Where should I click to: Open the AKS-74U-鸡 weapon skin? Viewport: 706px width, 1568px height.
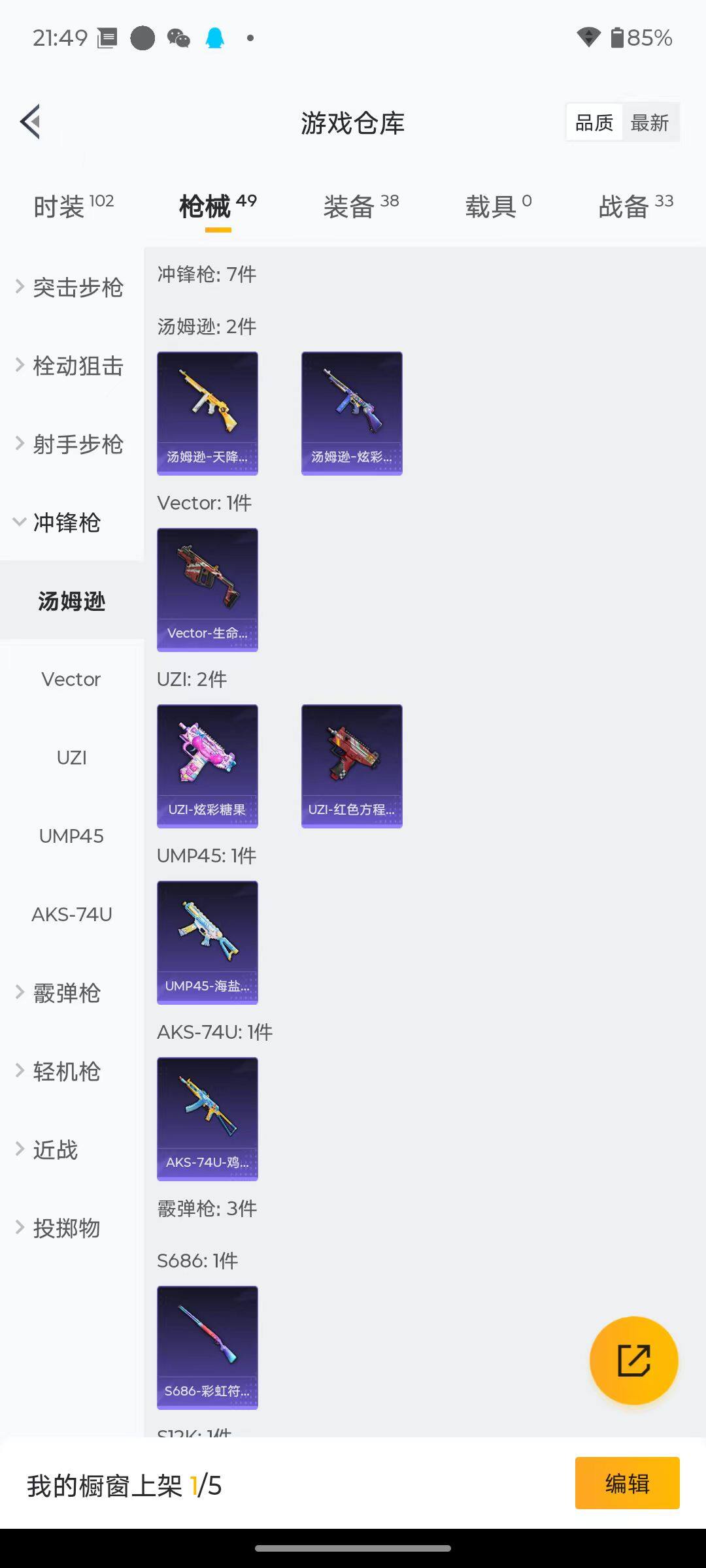tap(207, 1119)
